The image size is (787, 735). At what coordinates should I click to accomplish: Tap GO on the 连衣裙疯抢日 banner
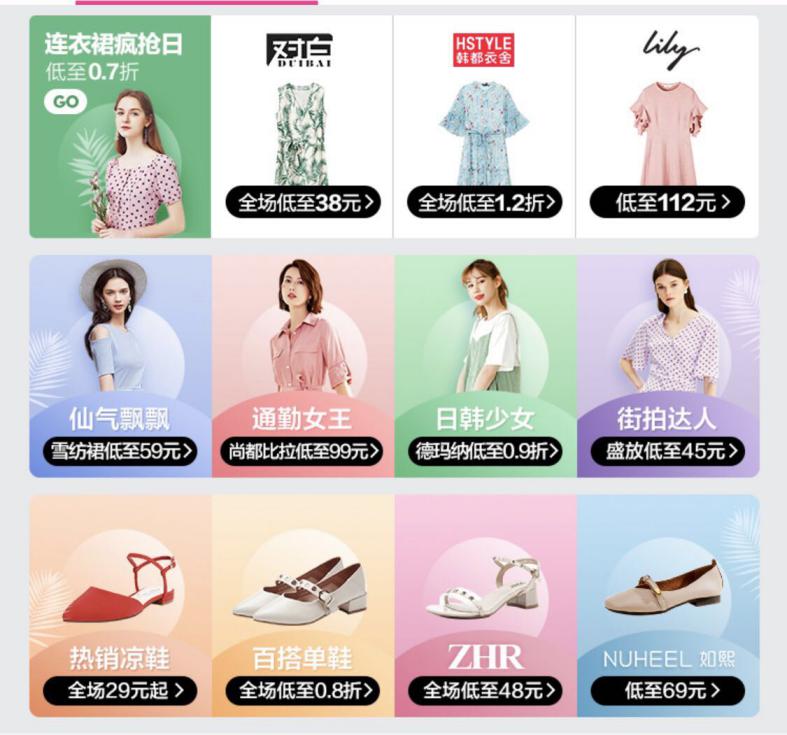tap(65, 101)
